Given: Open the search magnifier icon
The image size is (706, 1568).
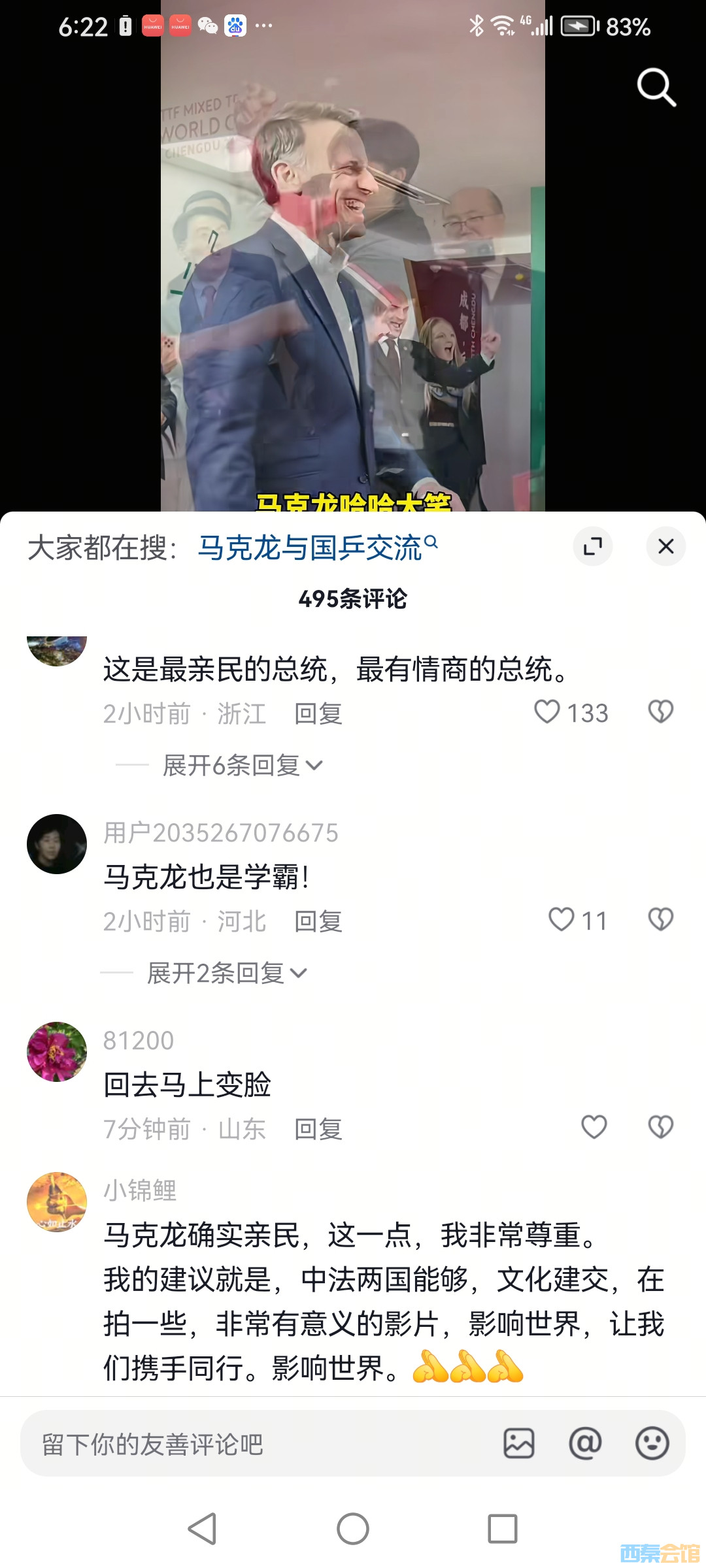Looking at the screenshot, I should click(656, 87).
